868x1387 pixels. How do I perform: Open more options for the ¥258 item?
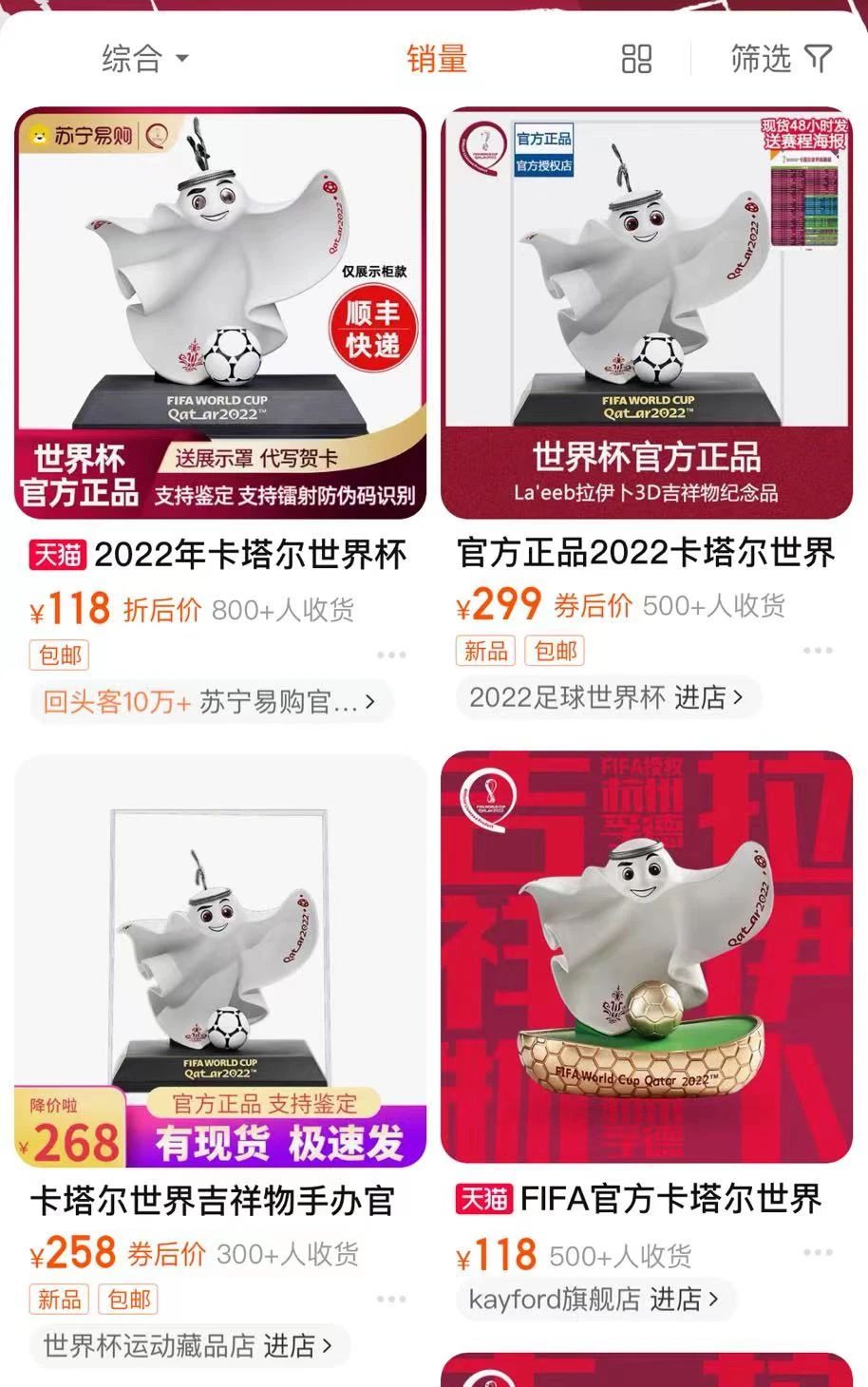click(x=391, y=1299)
